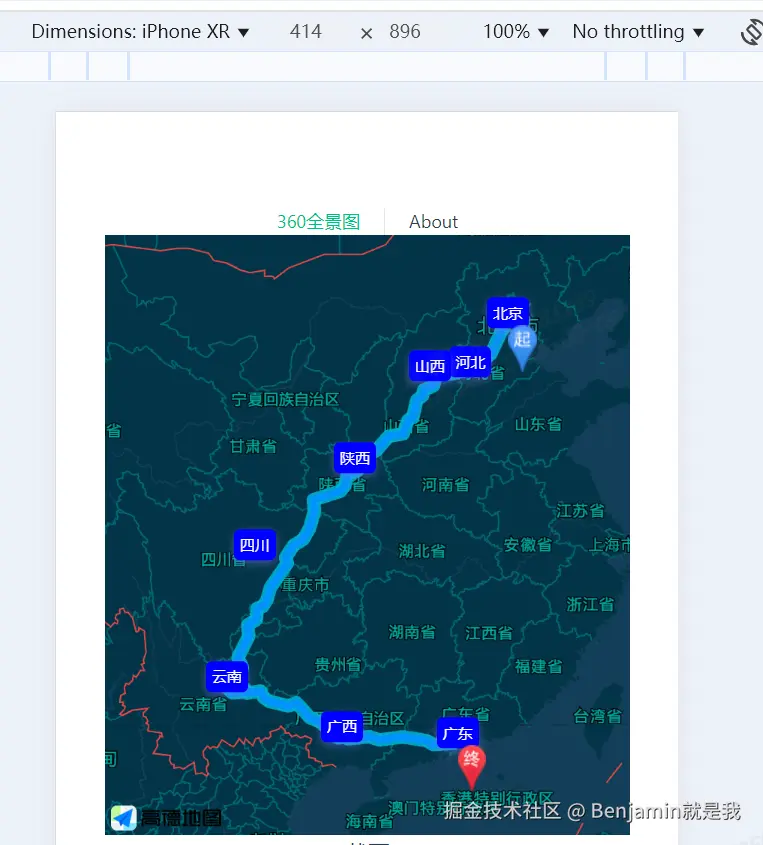
Task: Expand the No throttling dropdown
Action: click(x=637, y=32)
